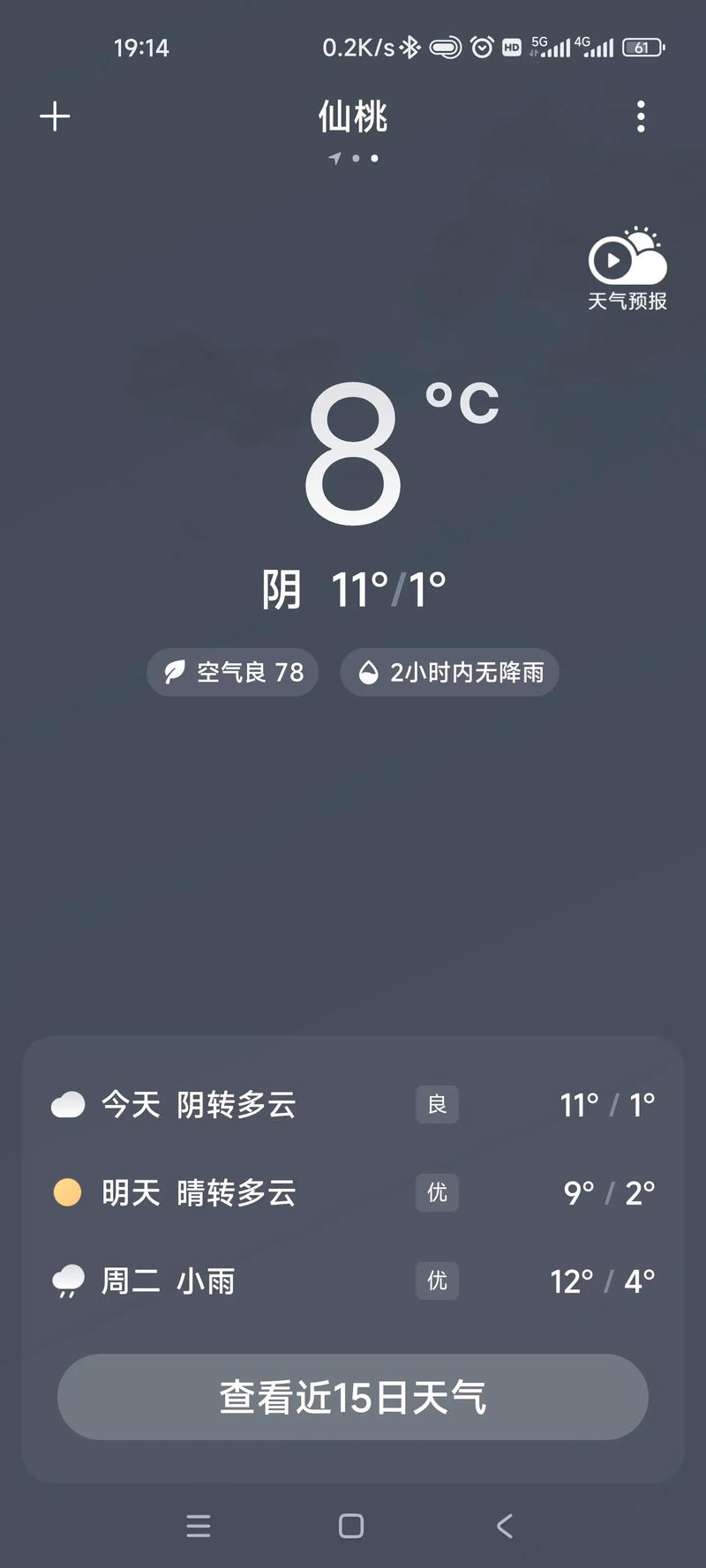Image resolution: width=706 pixels, height=1568 pixels.
Task: Open the three-dot overflow menu
Action: pyautogui.click(x=641, y=116)
